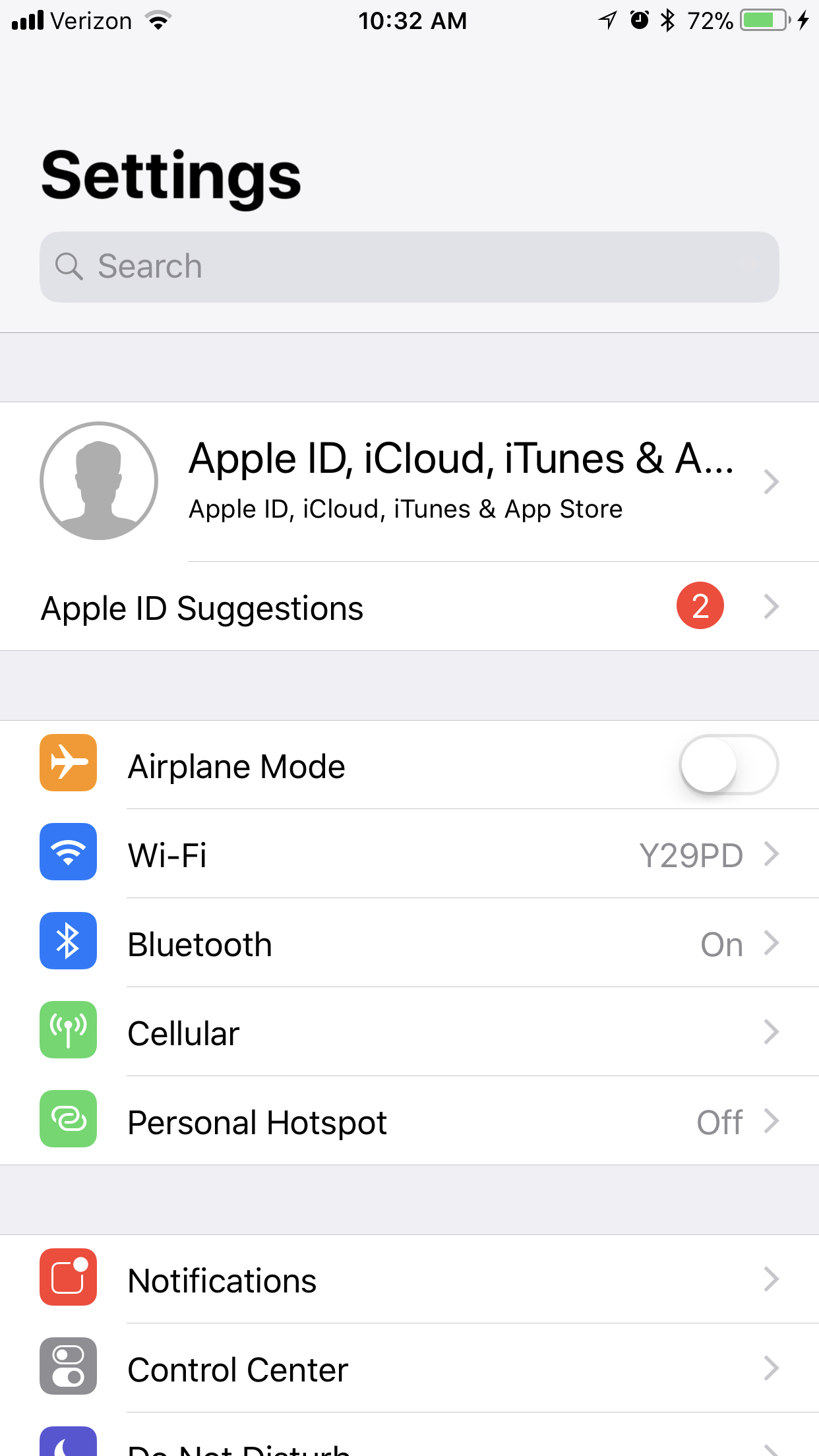Open Apple ID, iCloud, iTunes & App Store
Image resolution: width=819 pixels, height=1456 pixels.
pos(409,481)
